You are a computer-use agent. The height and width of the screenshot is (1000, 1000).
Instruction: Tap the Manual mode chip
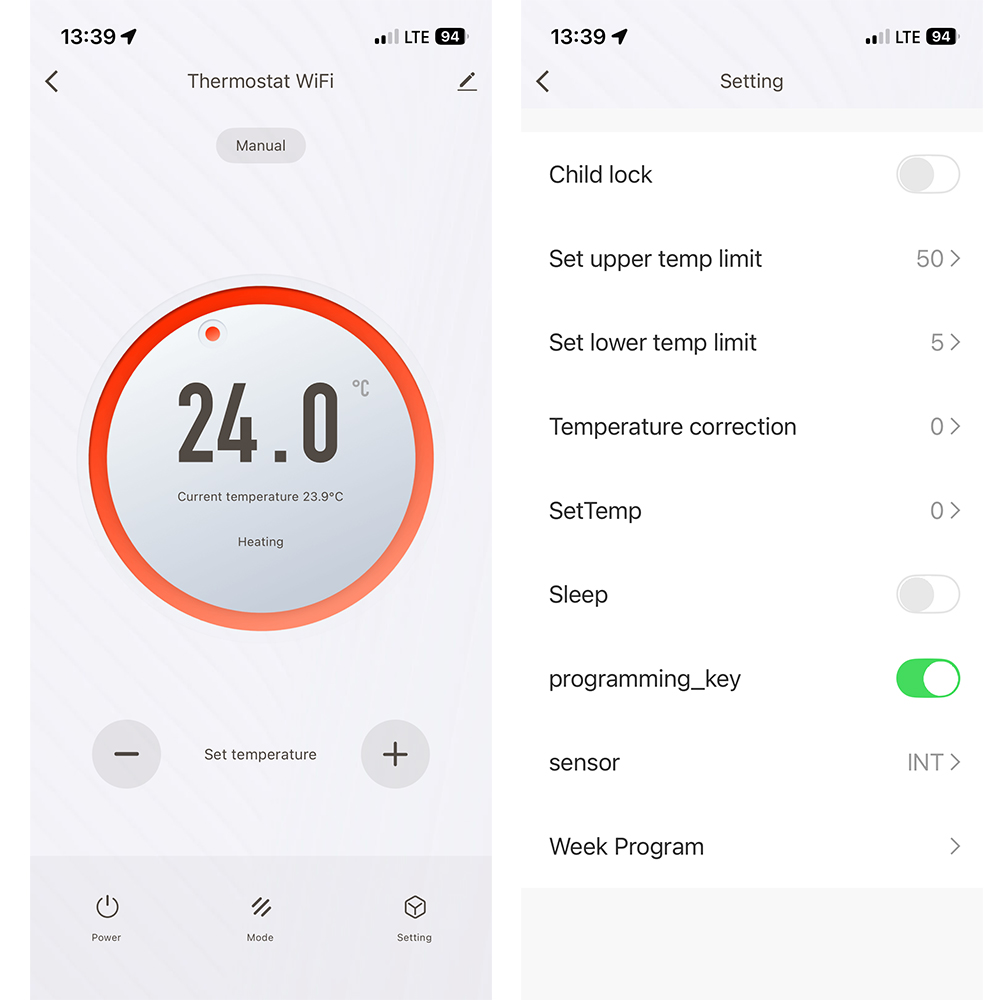(261, 146)
